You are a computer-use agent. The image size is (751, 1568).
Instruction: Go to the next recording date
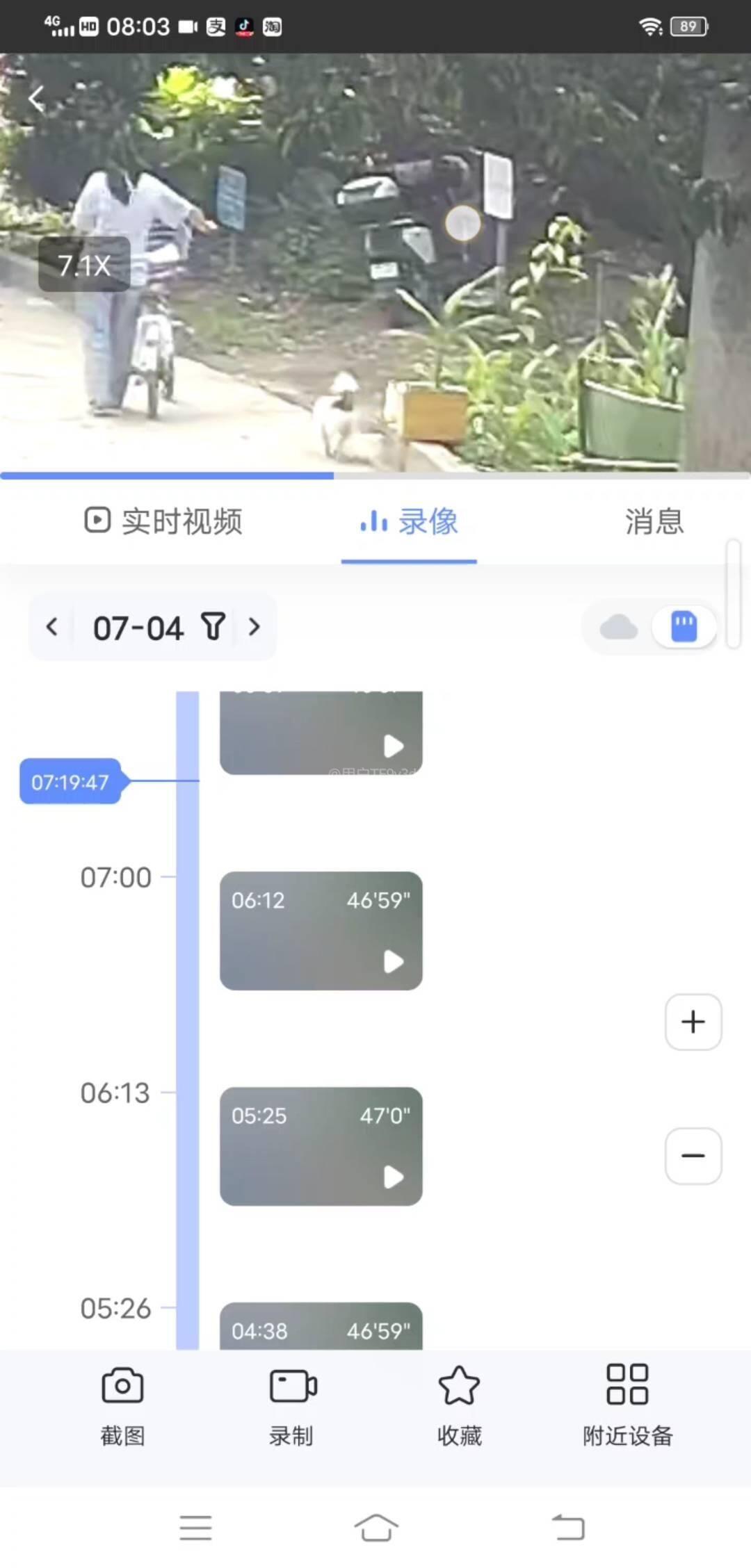[255, 627]
